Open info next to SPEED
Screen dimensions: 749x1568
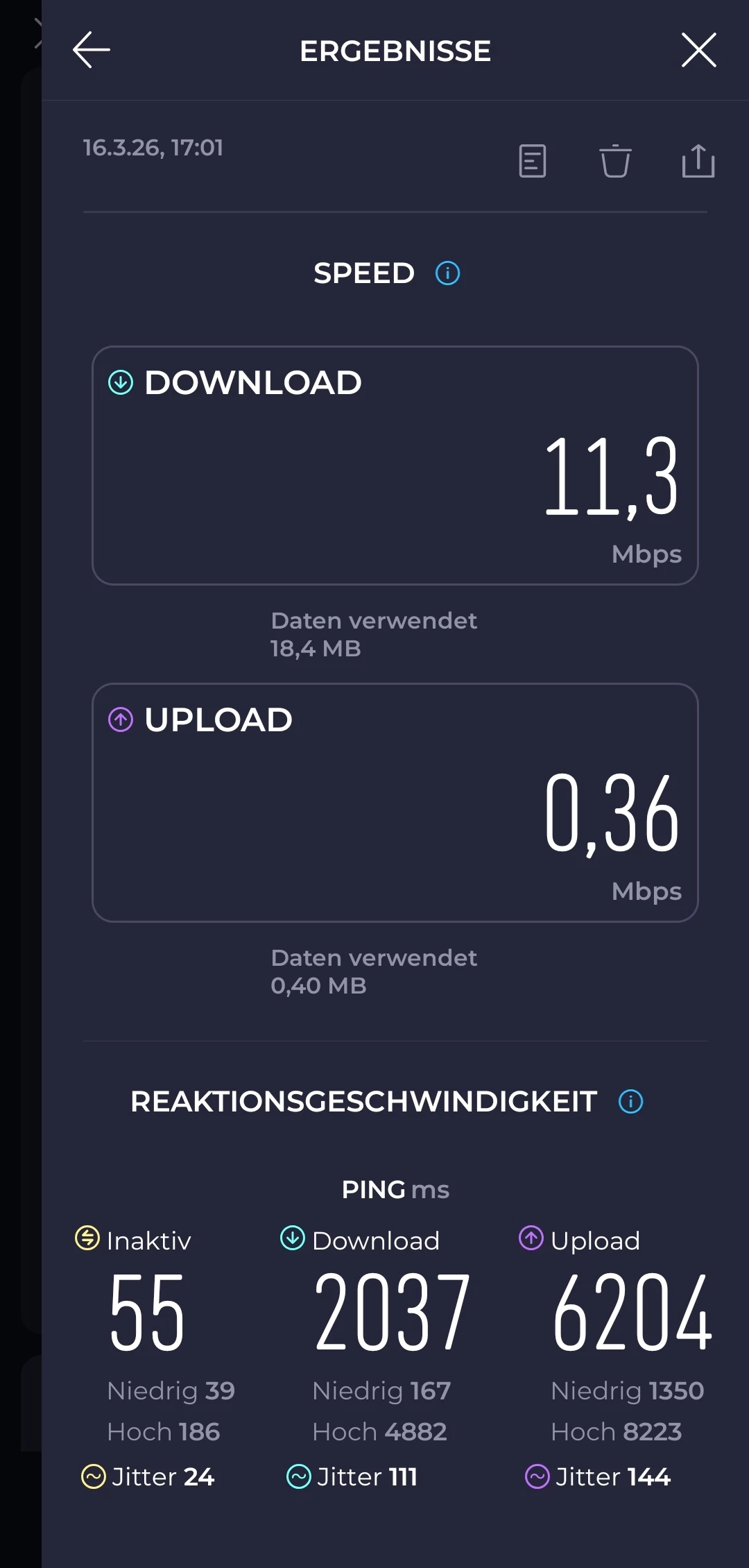[x=447, y=273]
